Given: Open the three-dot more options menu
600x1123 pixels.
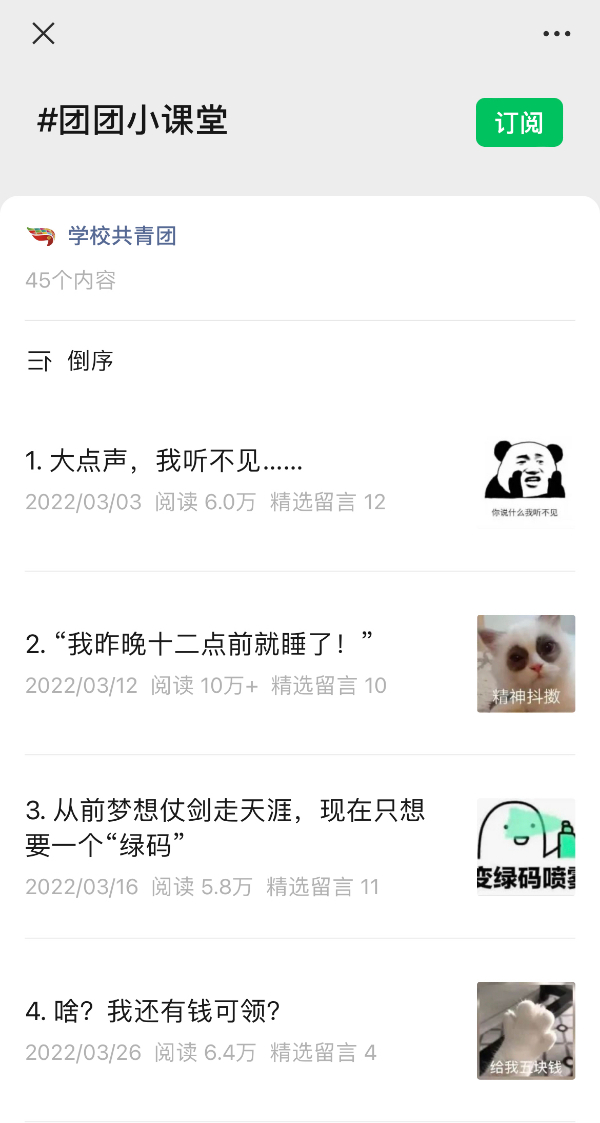Looking at the screenshot, I should 557,34.
